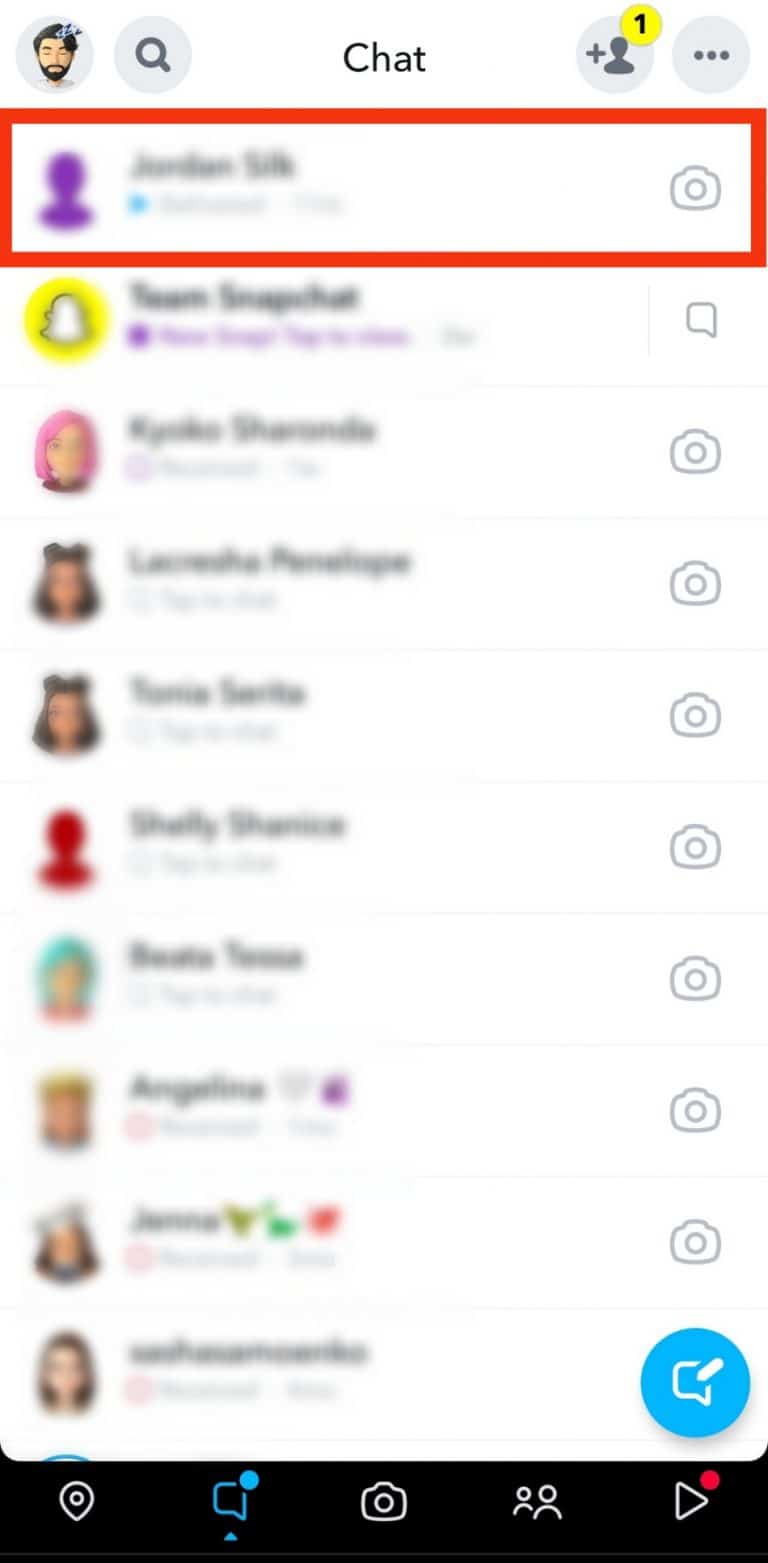Open the camera icon next to Jordan Silk
Viewport: 768px width, 1563px height.
click(x=695, y=188)
